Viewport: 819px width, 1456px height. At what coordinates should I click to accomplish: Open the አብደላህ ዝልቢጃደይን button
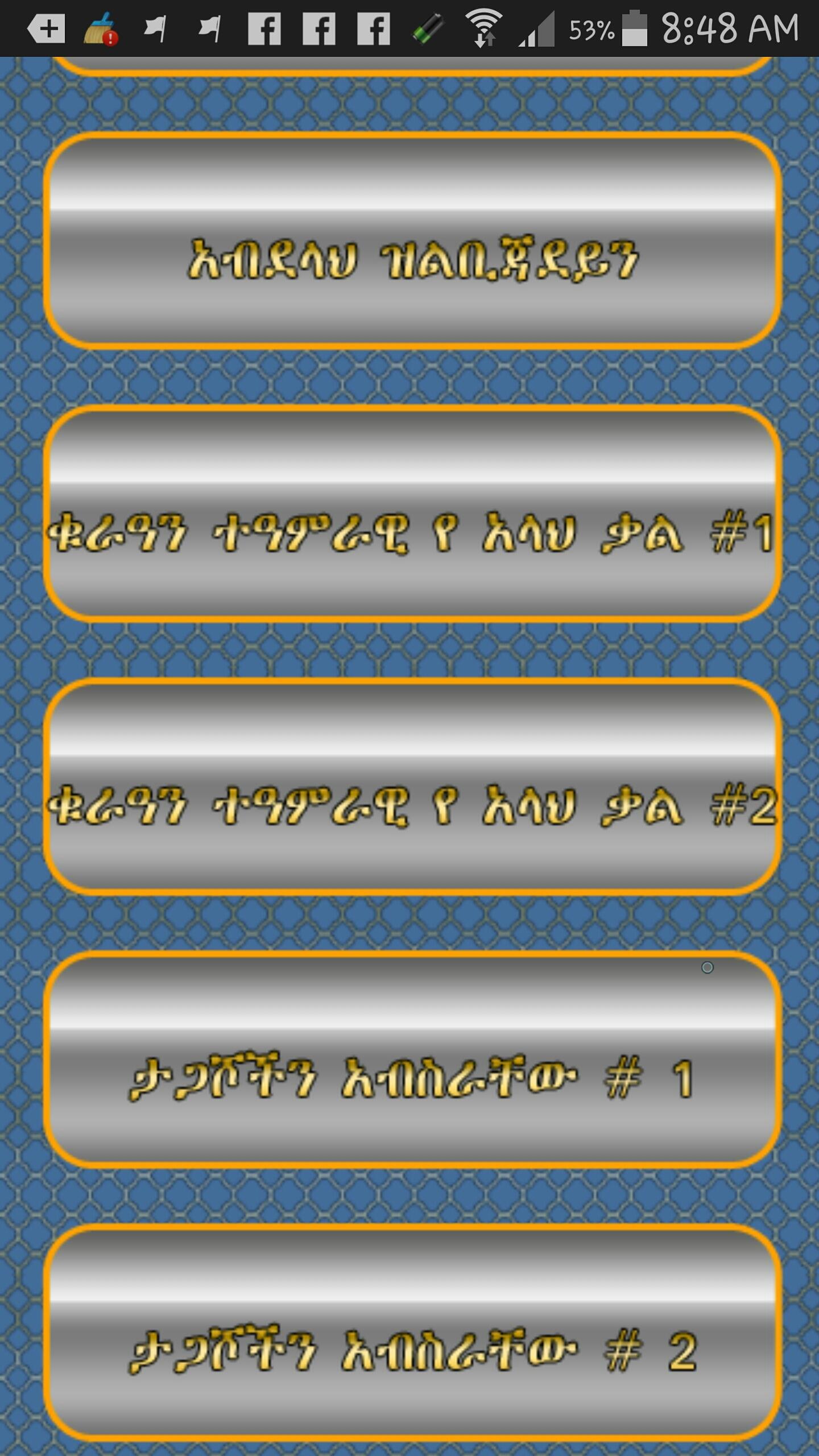(412, 241)
